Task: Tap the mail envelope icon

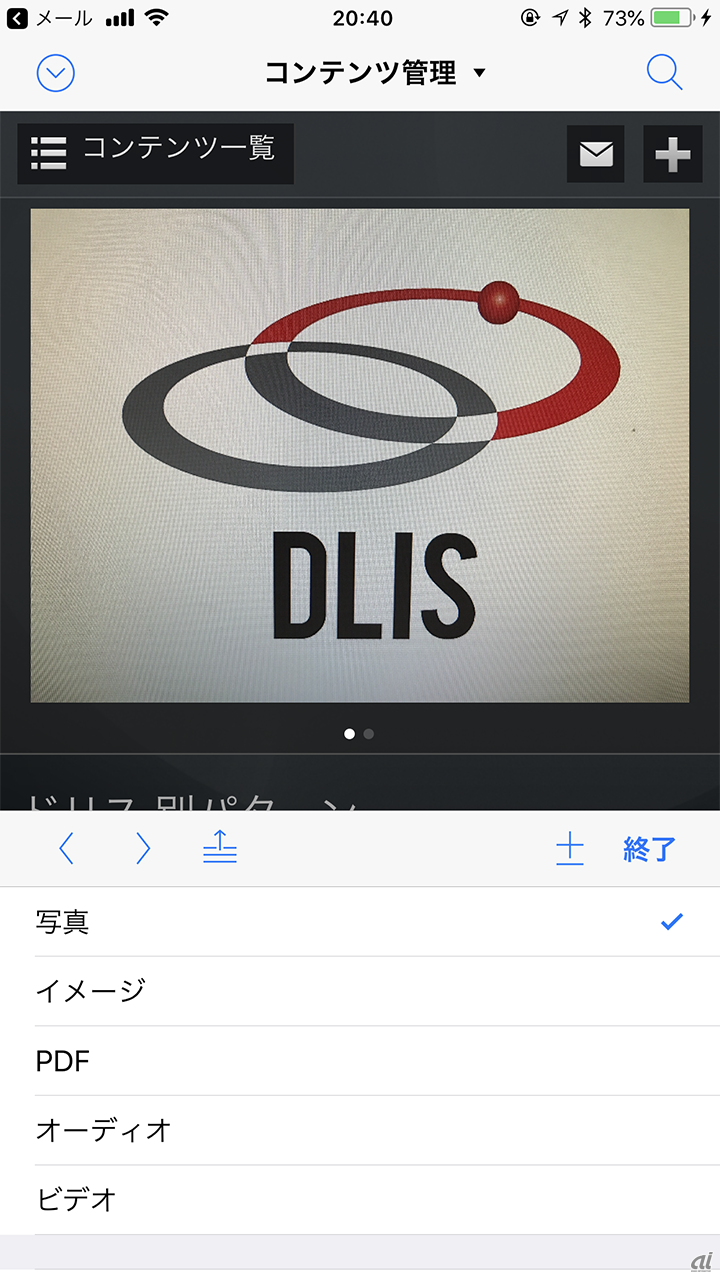Action: [x=596, y=154]
